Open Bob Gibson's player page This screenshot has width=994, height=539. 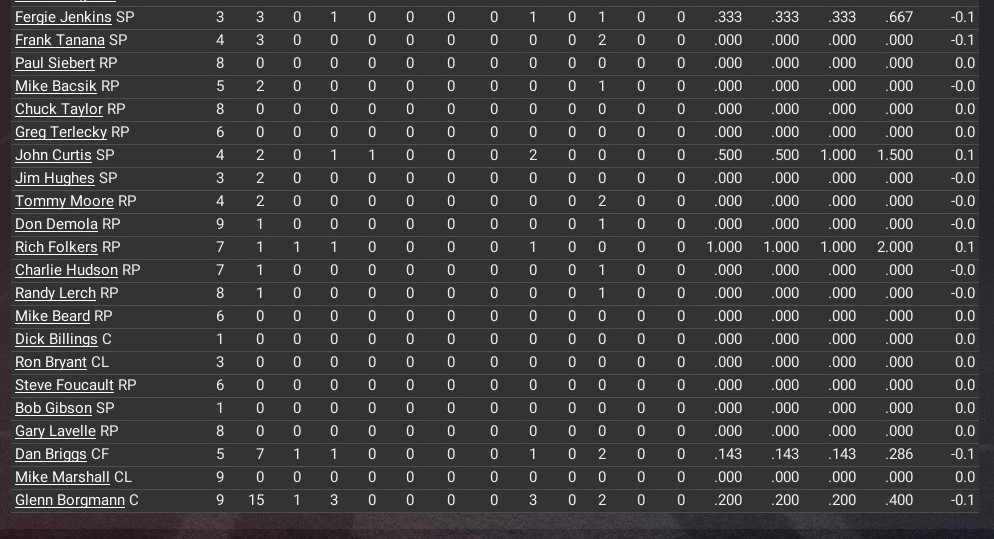[53, 408]
